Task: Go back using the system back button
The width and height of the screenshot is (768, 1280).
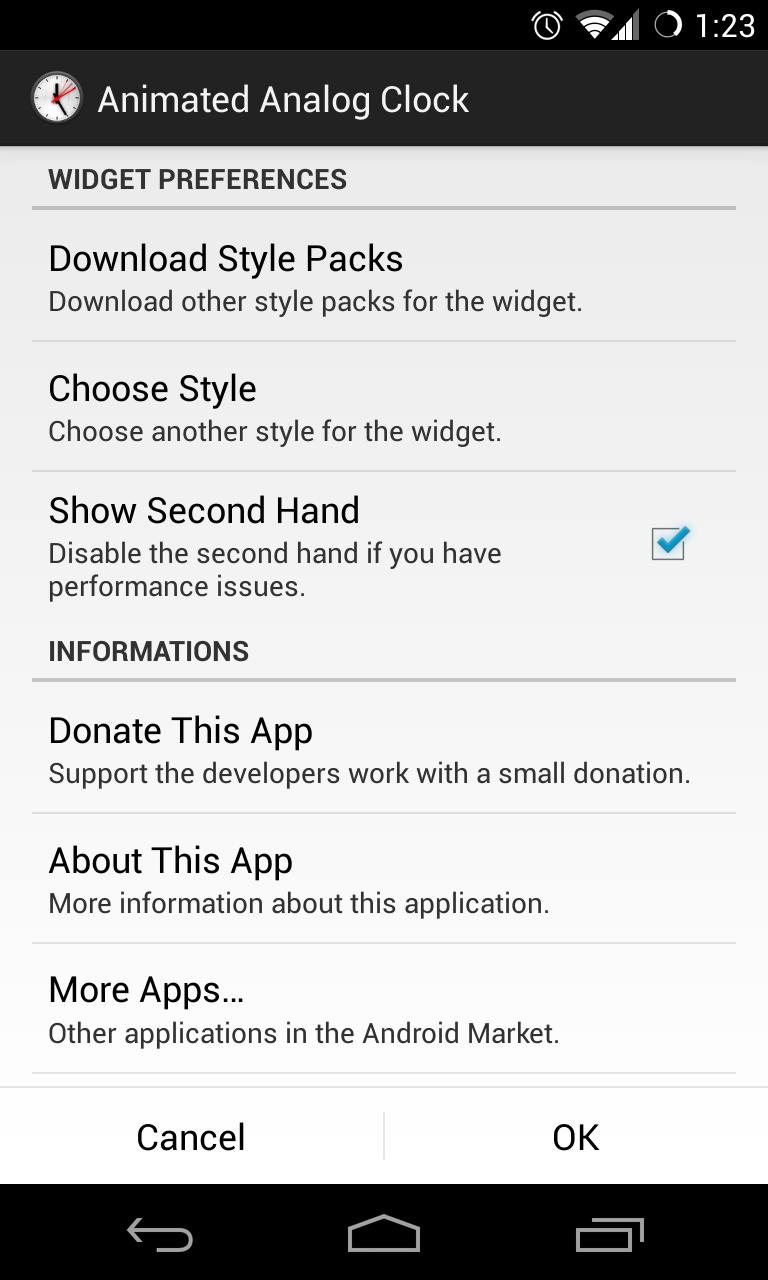Action: [x=160, y=1236]
